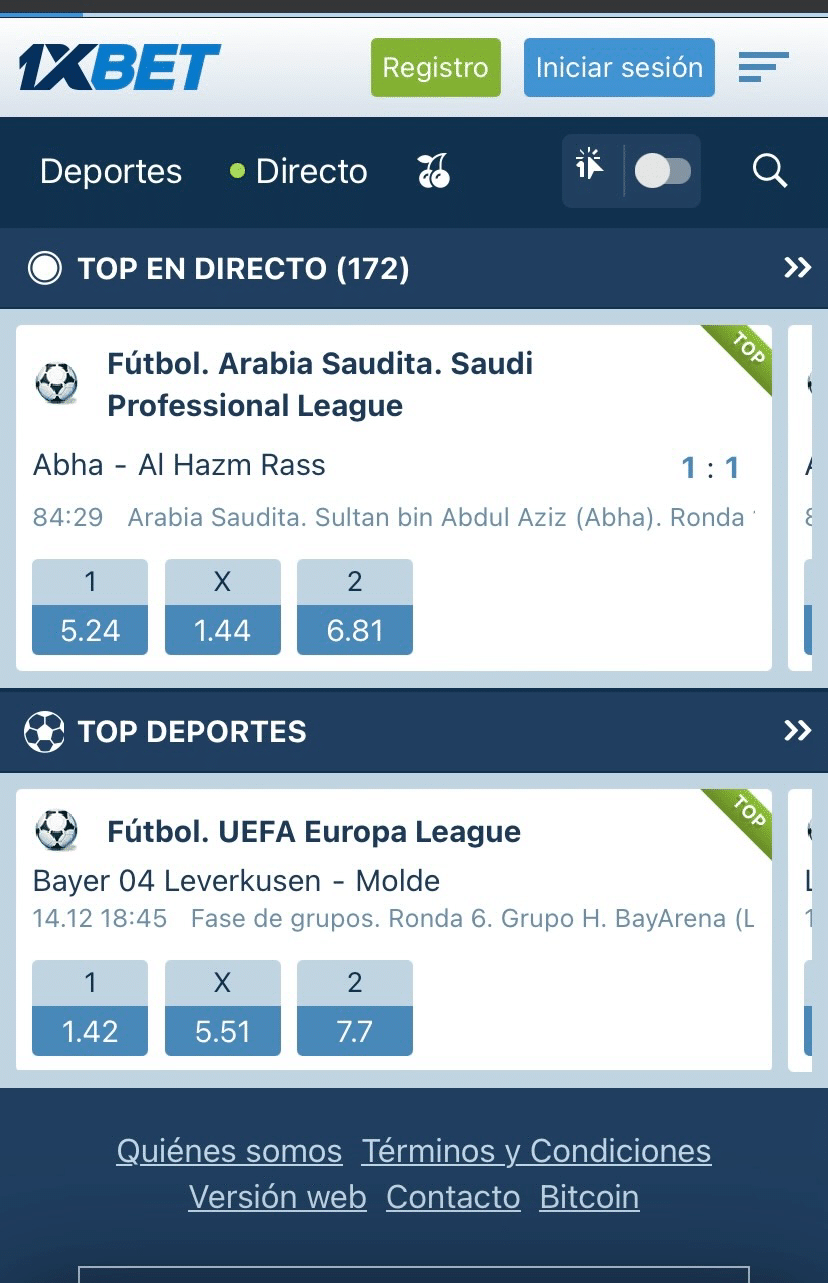Click the live indicator circle beside TOP EN DIRECTO

(x=44, y=268)
